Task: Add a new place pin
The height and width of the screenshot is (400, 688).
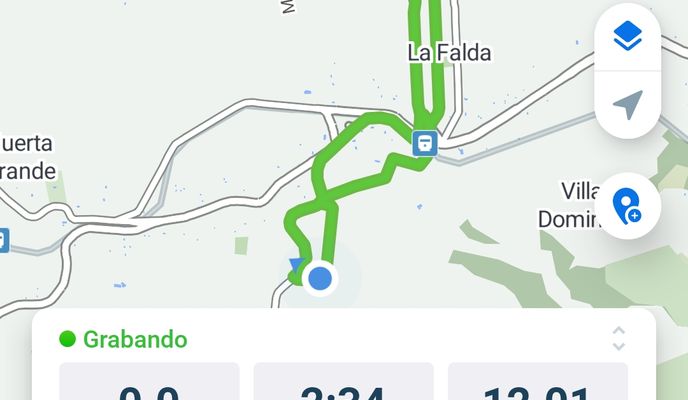Action: click(627, 206)
